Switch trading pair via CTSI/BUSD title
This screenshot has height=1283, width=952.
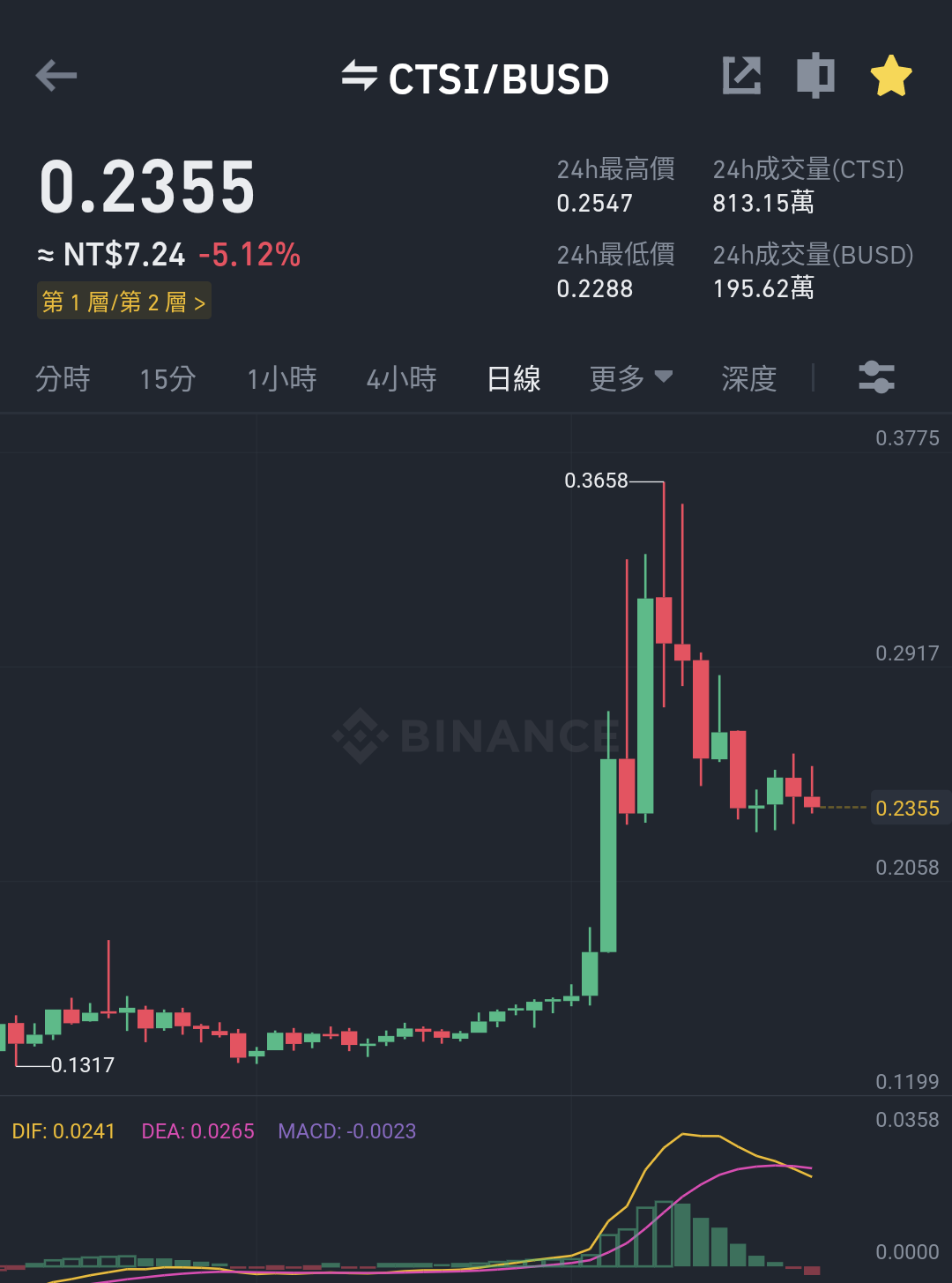(475, 78)
